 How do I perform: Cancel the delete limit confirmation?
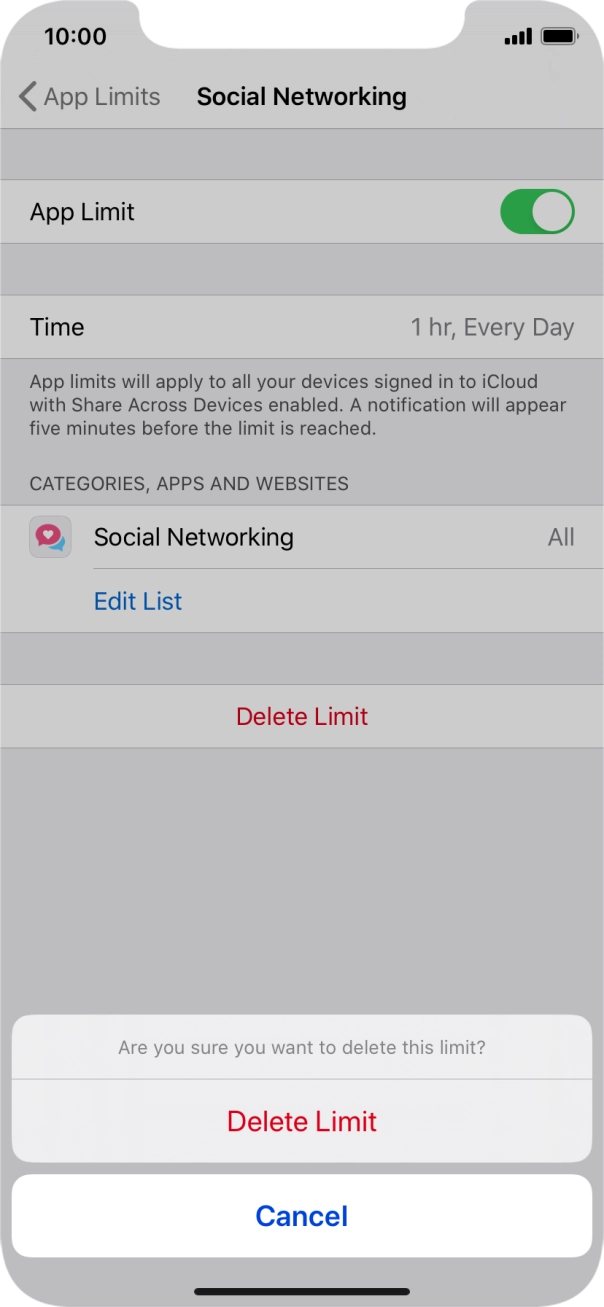click(302, 1216)
